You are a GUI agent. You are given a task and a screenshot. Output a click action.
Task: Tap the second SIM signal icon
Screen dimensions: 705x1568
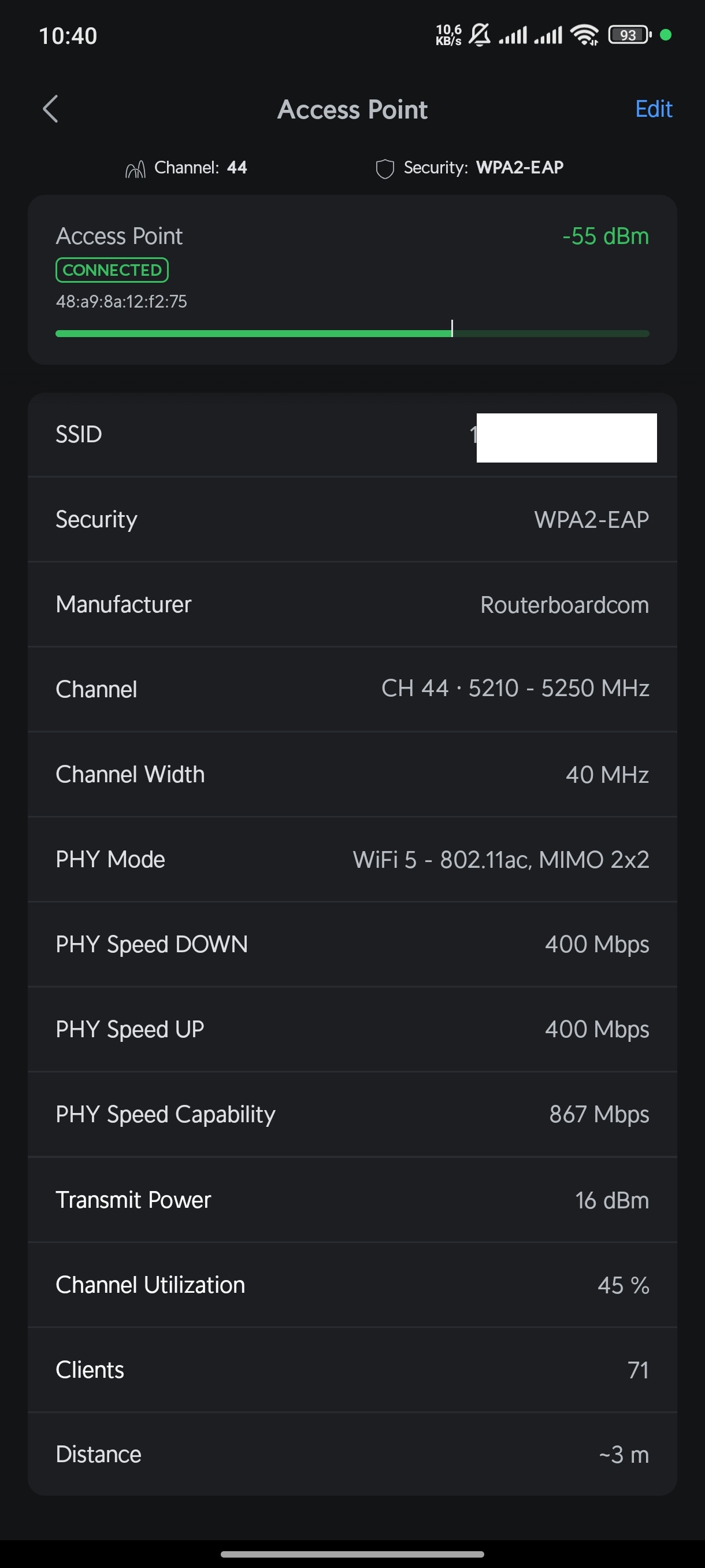pyautogui.click(x=547, y=35)
